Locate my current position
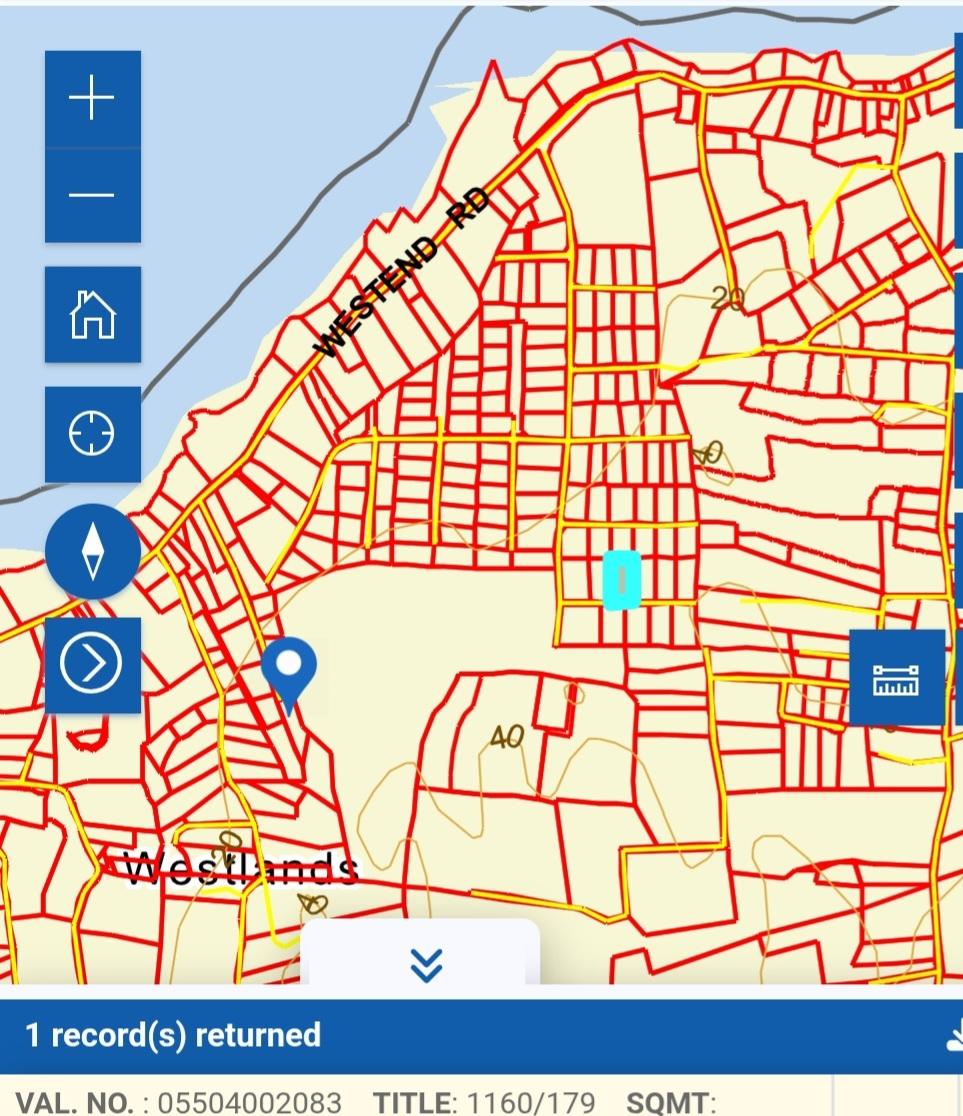This screenshot has height=1116, width=963. [x=92, y=434]
